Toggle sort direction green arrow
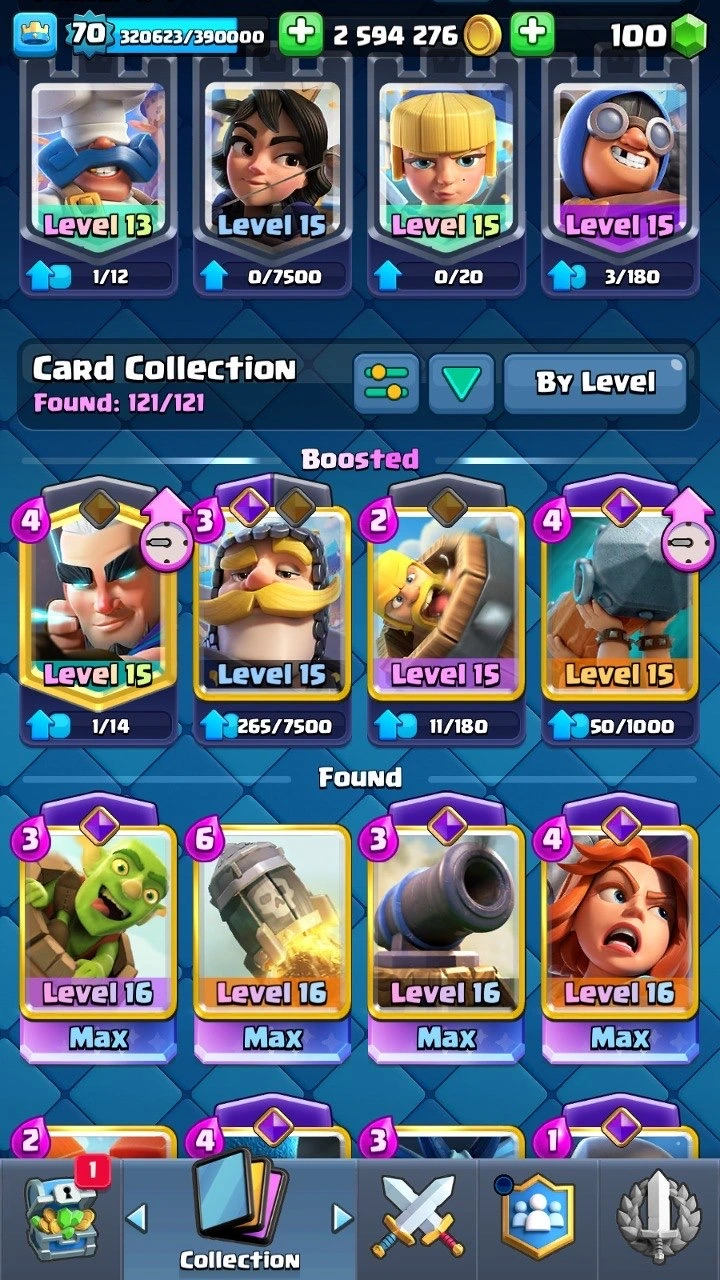The width and height of the screenshot is (720, 1280). pyautogui.click(x=461, y=381)
